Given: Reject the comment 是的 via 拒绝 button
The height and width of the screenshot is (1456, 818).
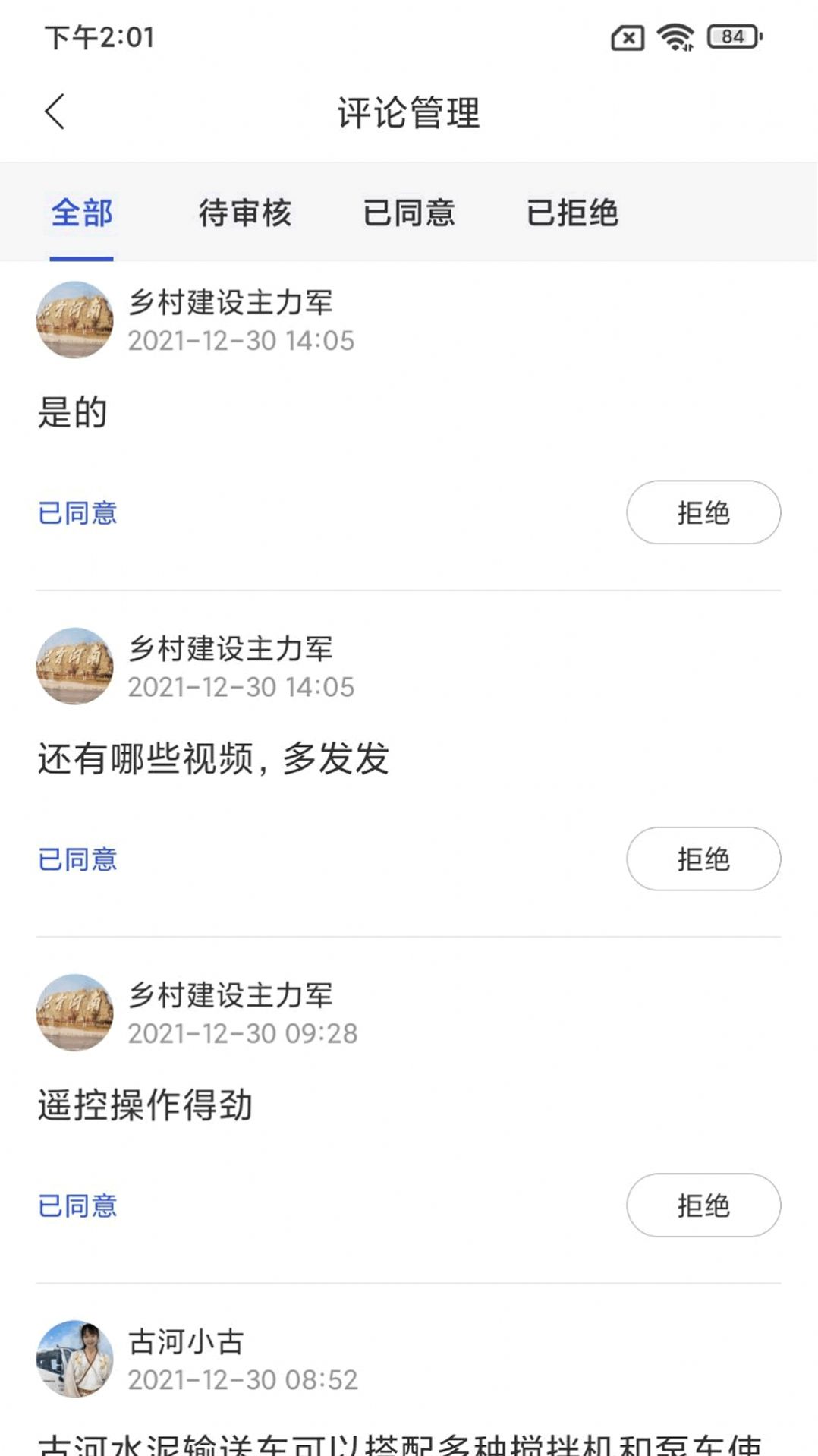Looking at the screenshot, I should [x=703, y=513].
